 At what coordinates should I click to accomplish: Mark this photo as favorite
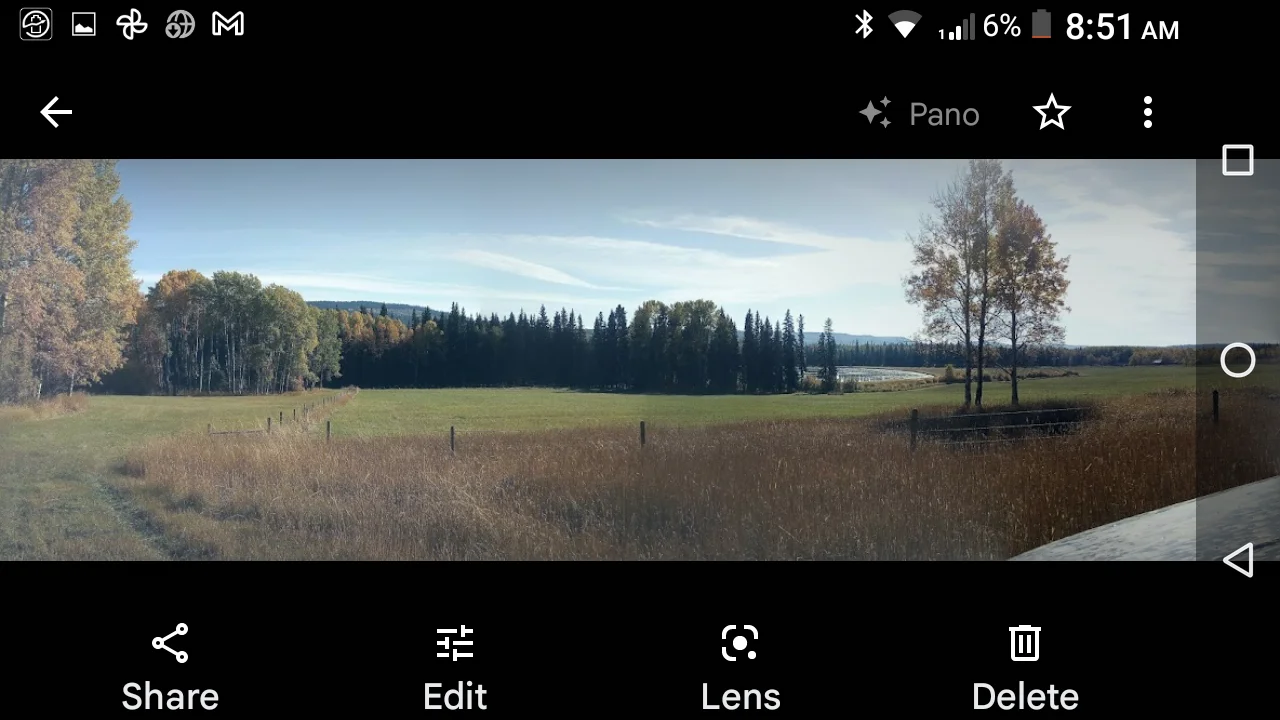1051,112
